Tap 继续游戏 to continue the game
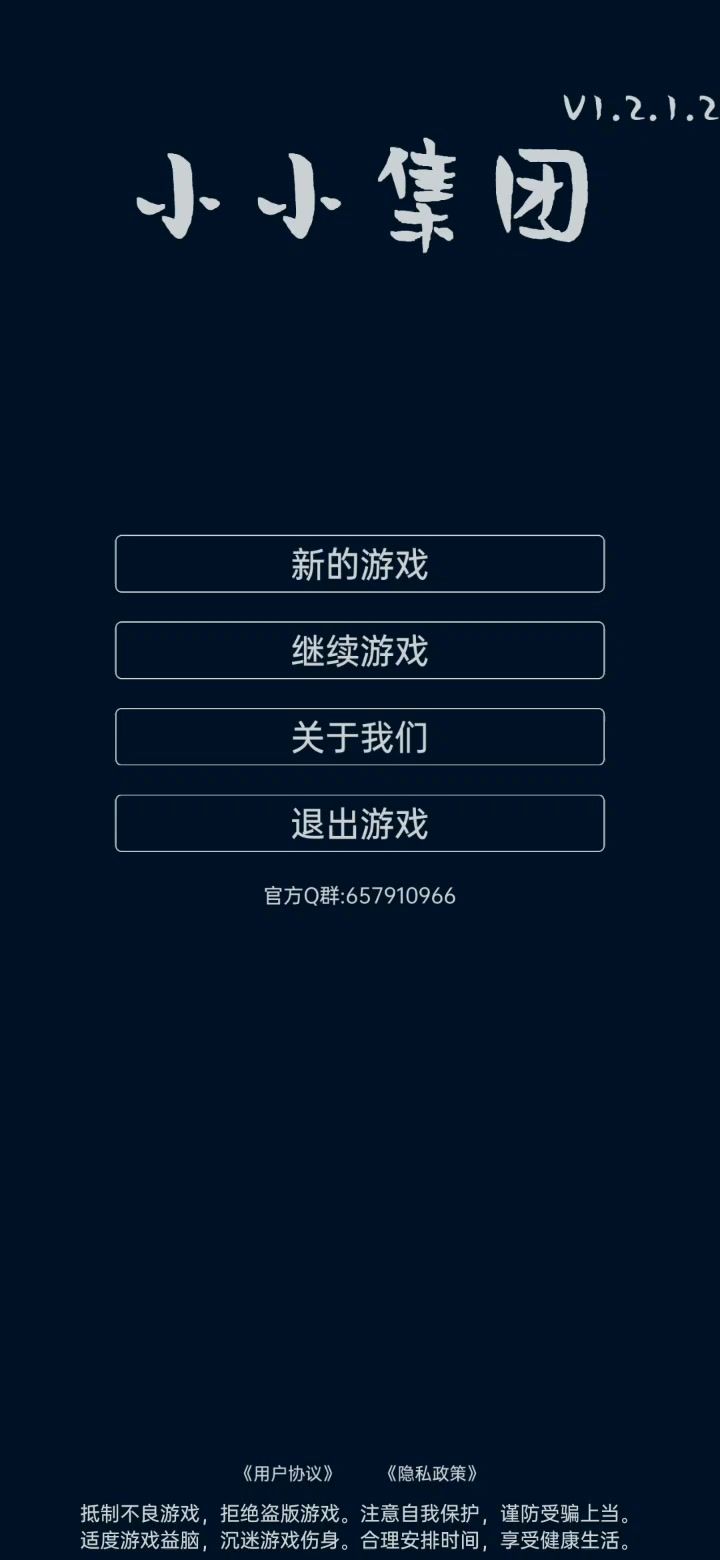 click(x=360, y=651)
